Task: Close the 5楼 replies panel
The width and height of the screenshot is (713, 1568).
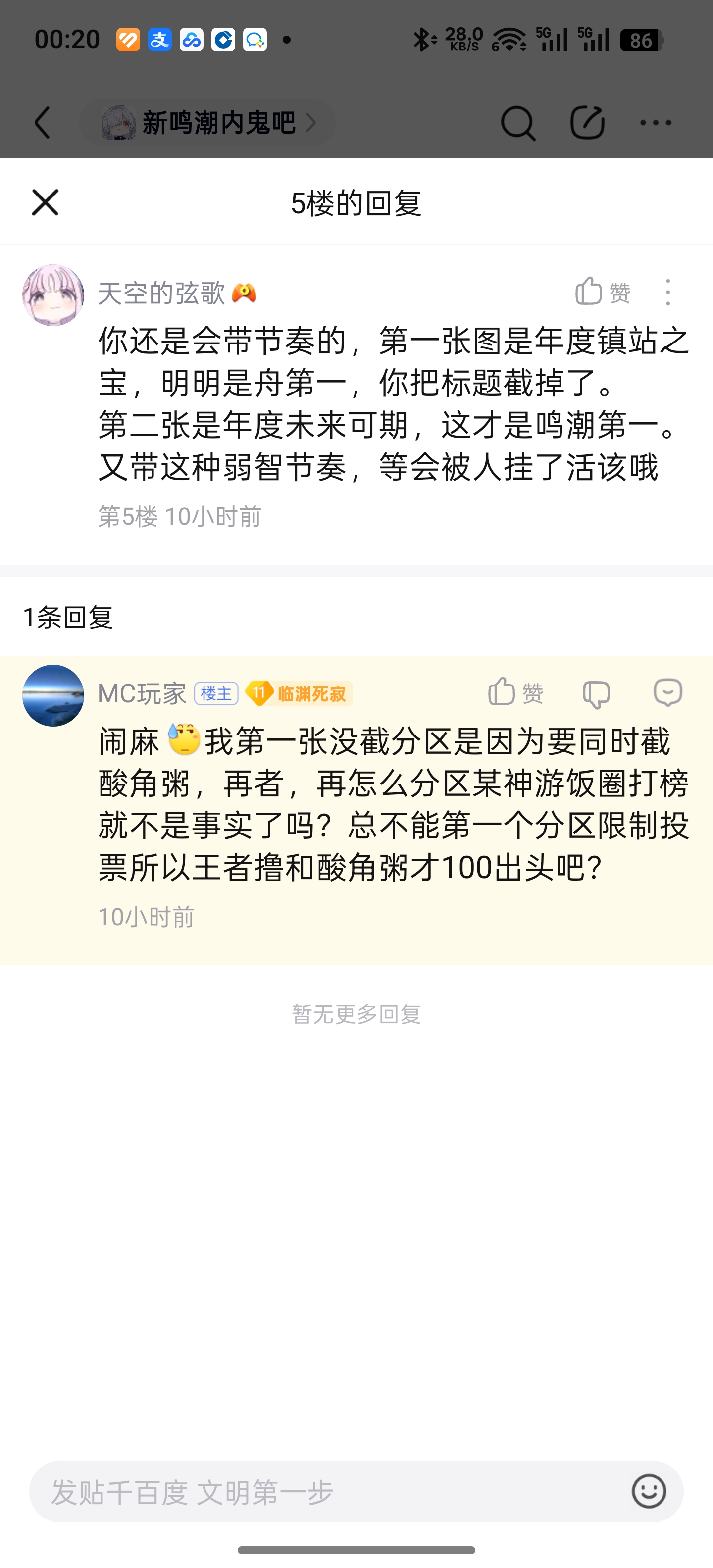Action: point(45,202)
